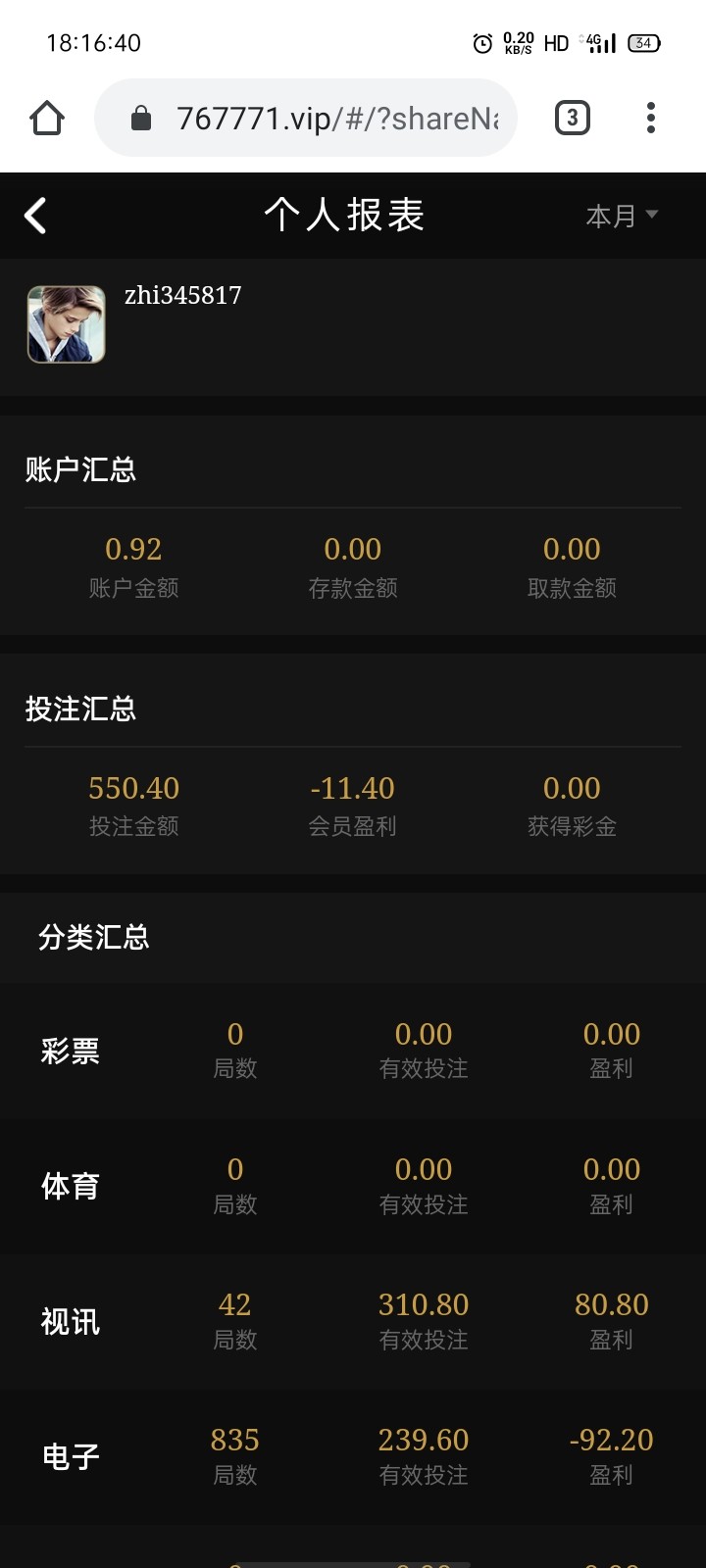Tap the browser home icon
706x1568 pixels.
(47, 119)
